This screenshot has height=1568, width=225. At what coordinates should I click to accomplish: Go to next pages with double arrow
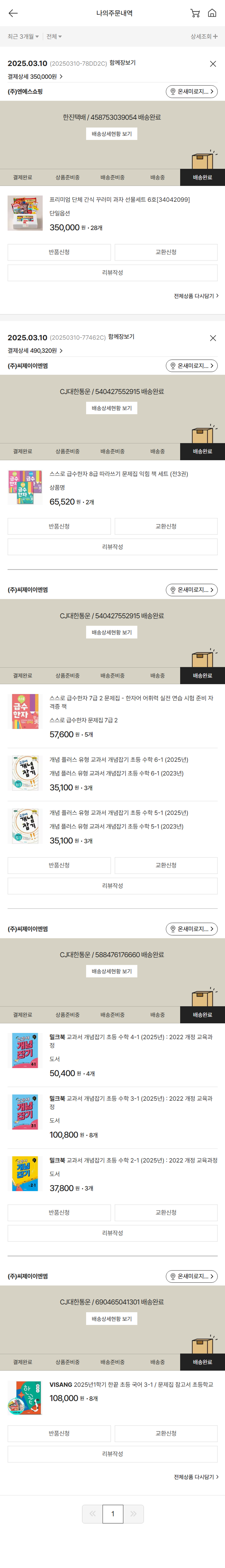pyautogui.click(x=133, y=1513)
